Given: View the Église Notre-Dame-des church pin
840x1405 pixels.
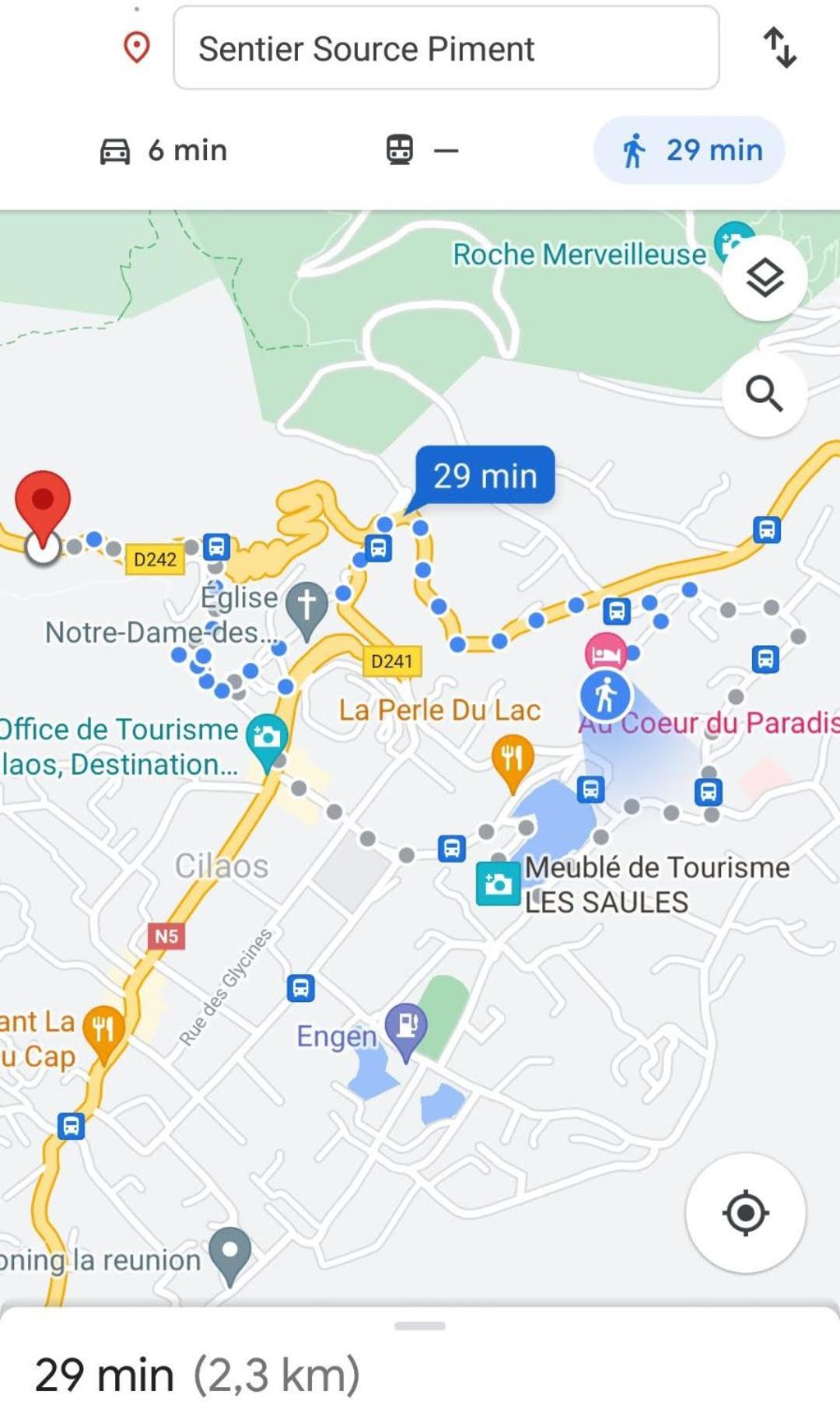Looking at the screenshot, I should click(306, 604).
